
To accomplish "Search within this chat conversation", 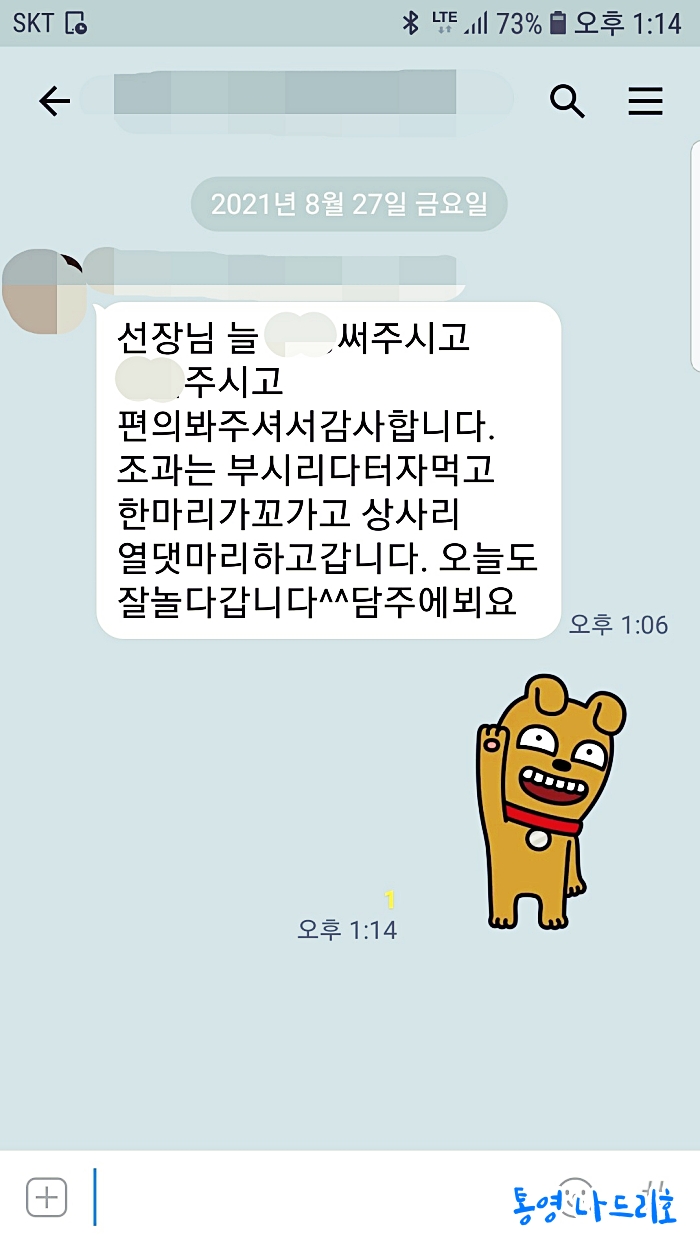I will click(567, 101).
